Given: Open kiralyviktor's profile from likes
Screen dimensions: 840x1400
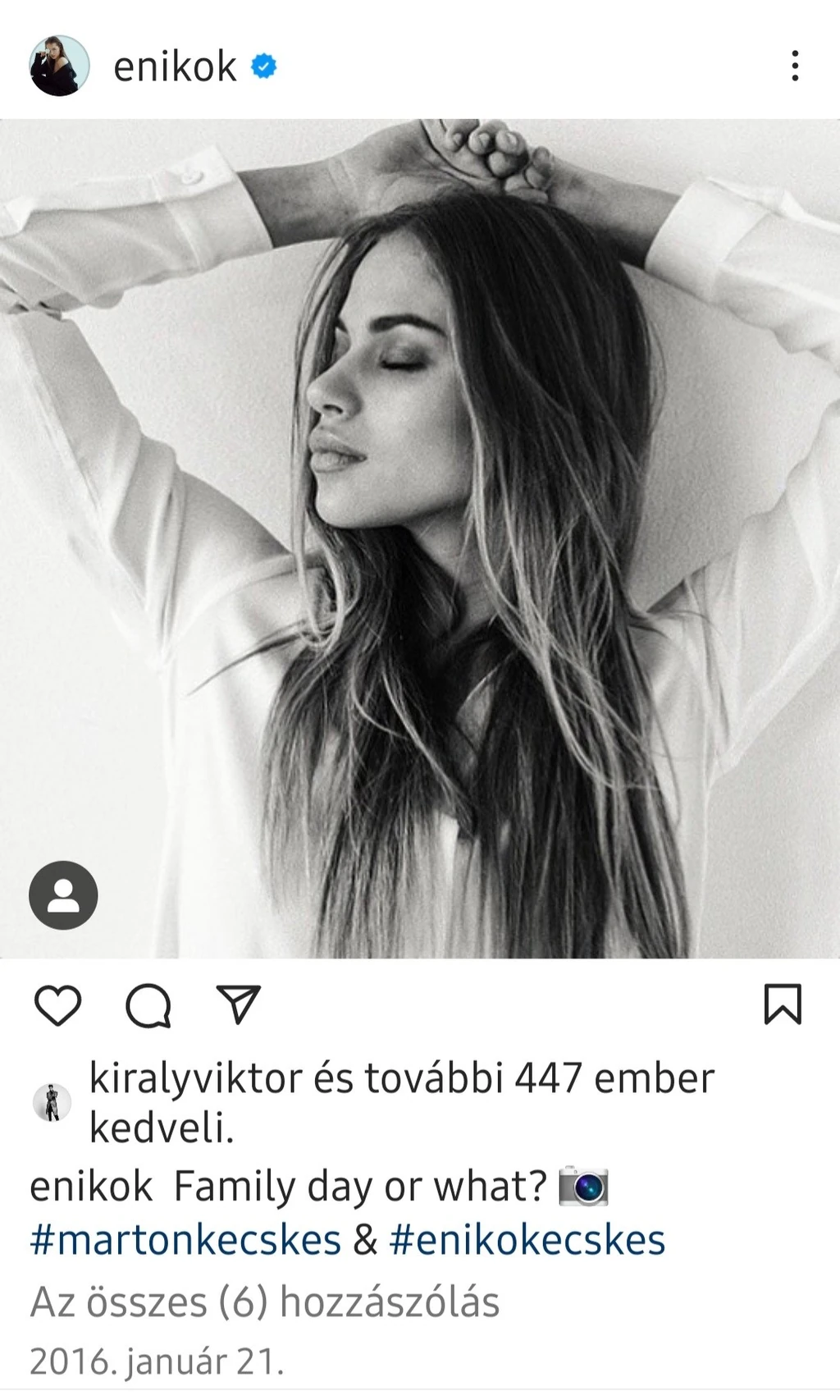Looking at the screenshot, I should [195, 1077].
